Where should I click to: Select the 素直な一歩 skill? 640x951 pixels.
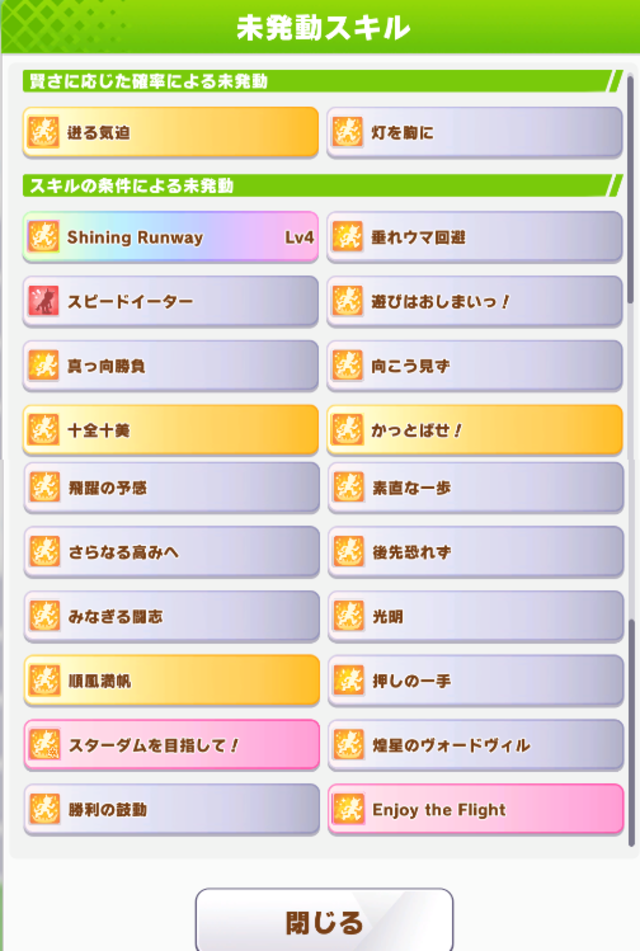tap(475, 488)
